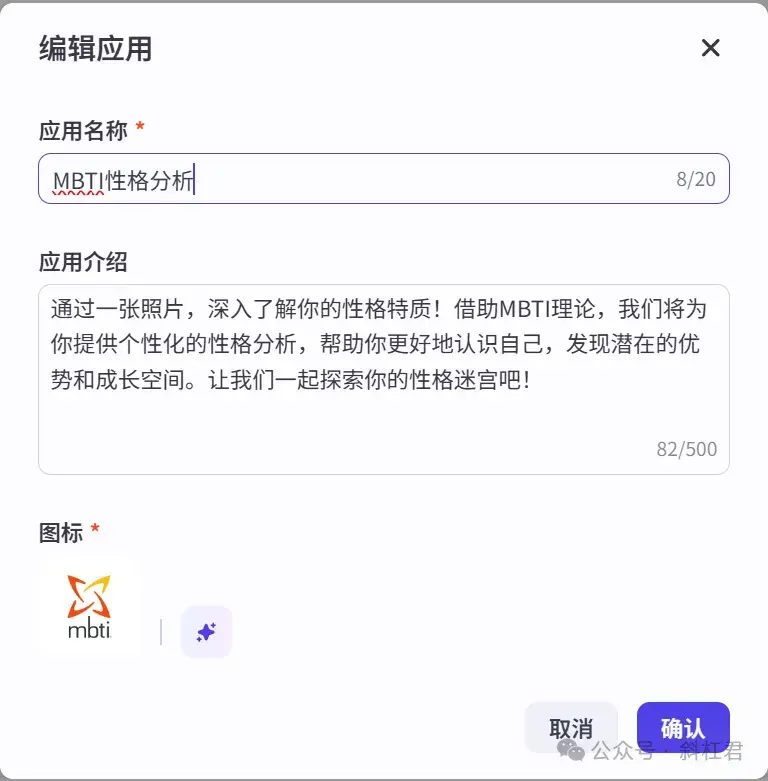Change the mbti app icon image
This screenshot has width=768, height=781.
pos(90,606)
